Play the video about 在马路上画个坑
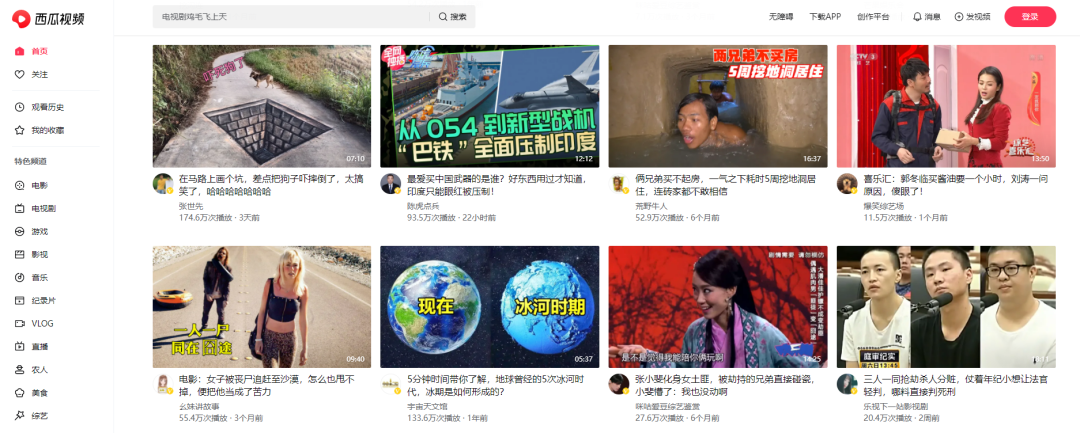This screenshot has width=1080, height=433. pyautogui.click(x=261, y=106)
